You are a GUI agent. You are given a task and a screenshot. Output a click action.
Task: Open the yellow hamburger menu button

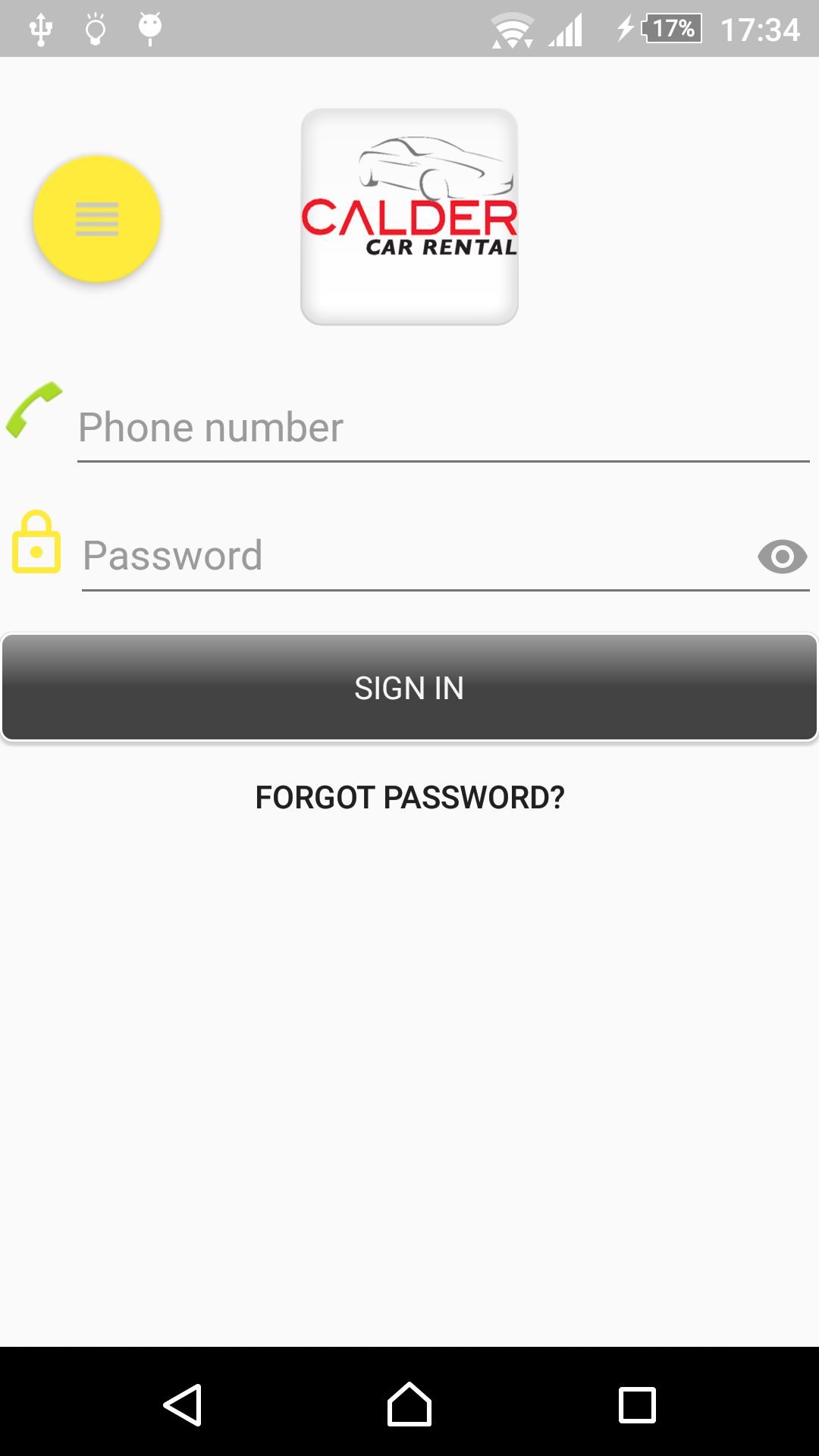(x=97, y=219)
